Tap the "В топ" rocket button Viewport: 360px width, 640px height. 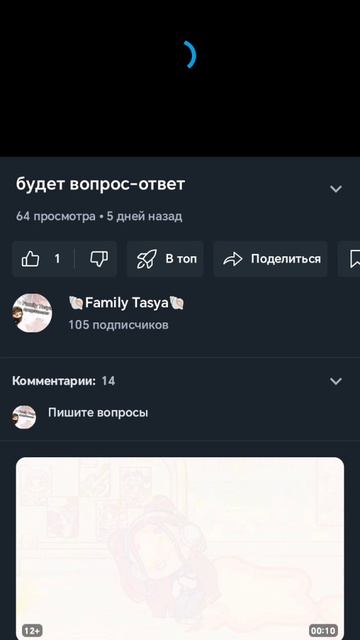point(165,259)
